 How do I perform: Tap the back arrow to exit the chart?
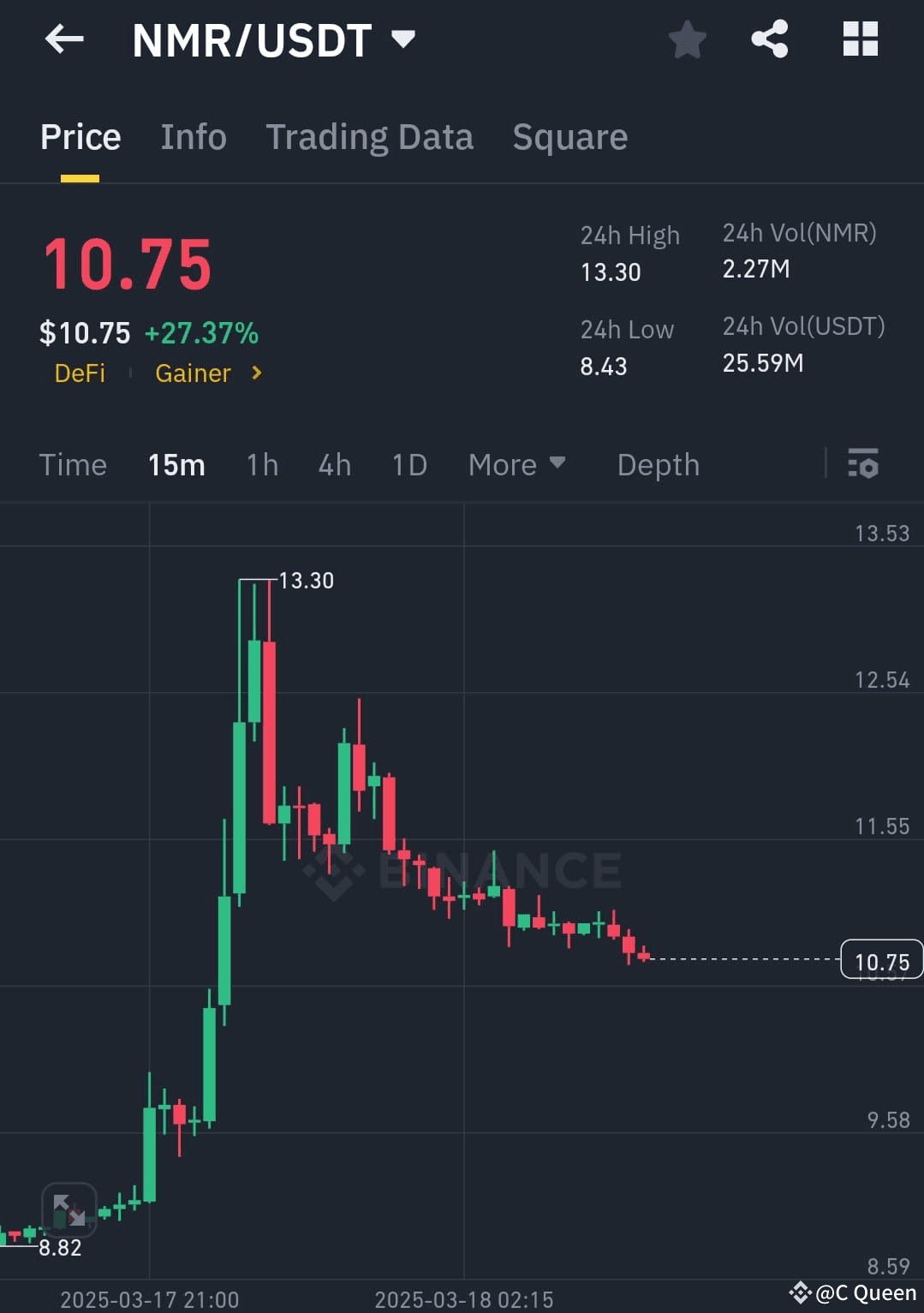tap(64, 39)
